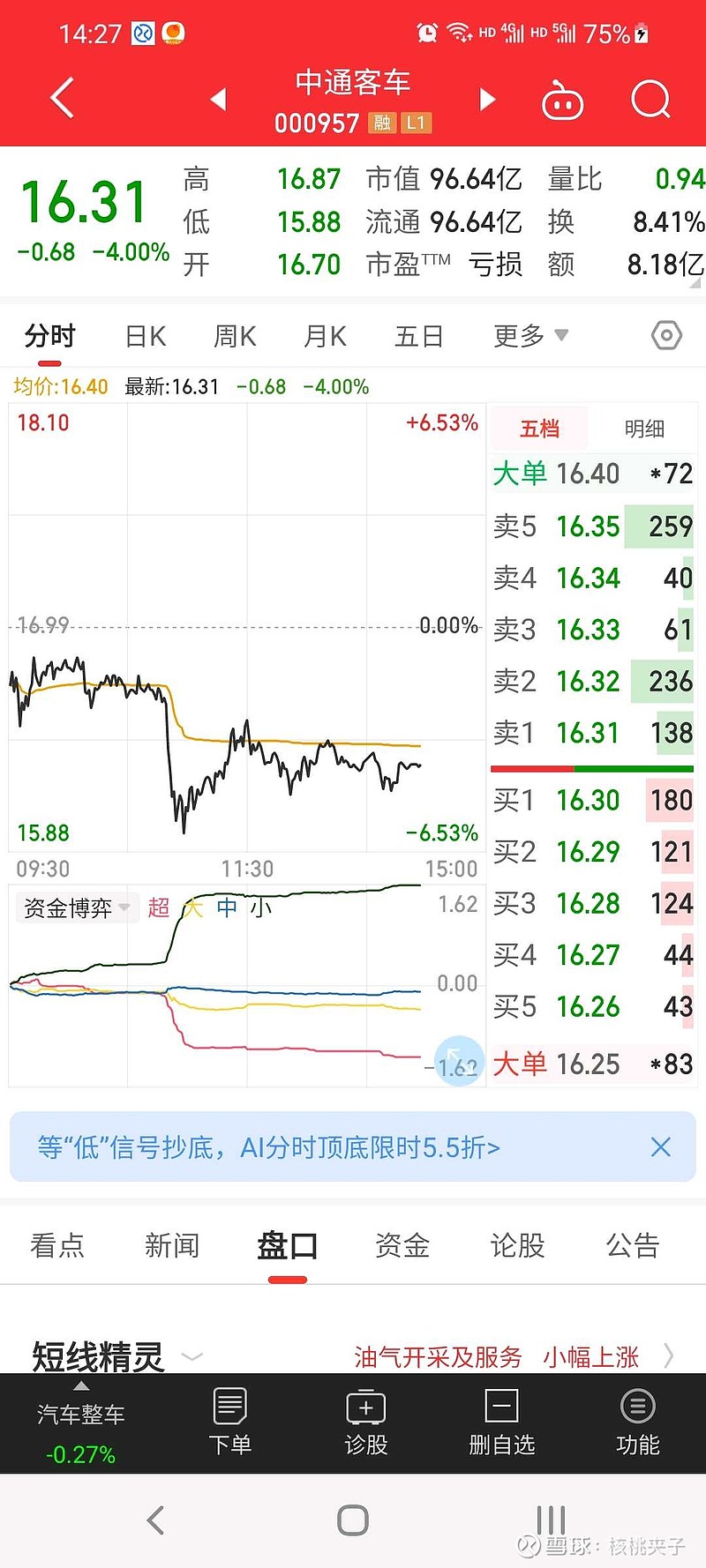
Task: Switch to the 月K chart tab
Action: click(325, 336)
